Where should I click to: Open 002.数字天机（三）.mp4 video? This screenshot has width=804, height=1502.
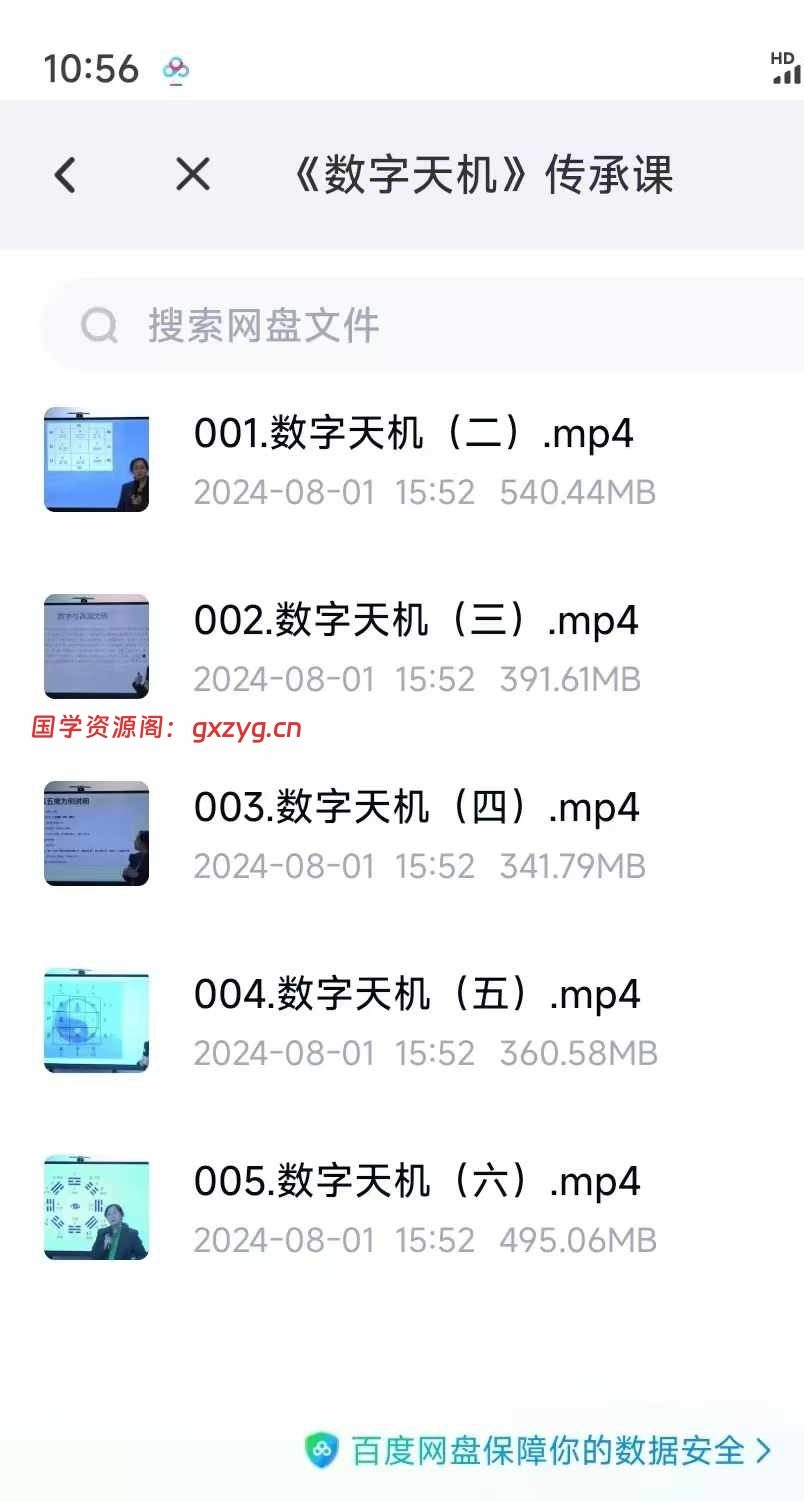coord(402,647)
